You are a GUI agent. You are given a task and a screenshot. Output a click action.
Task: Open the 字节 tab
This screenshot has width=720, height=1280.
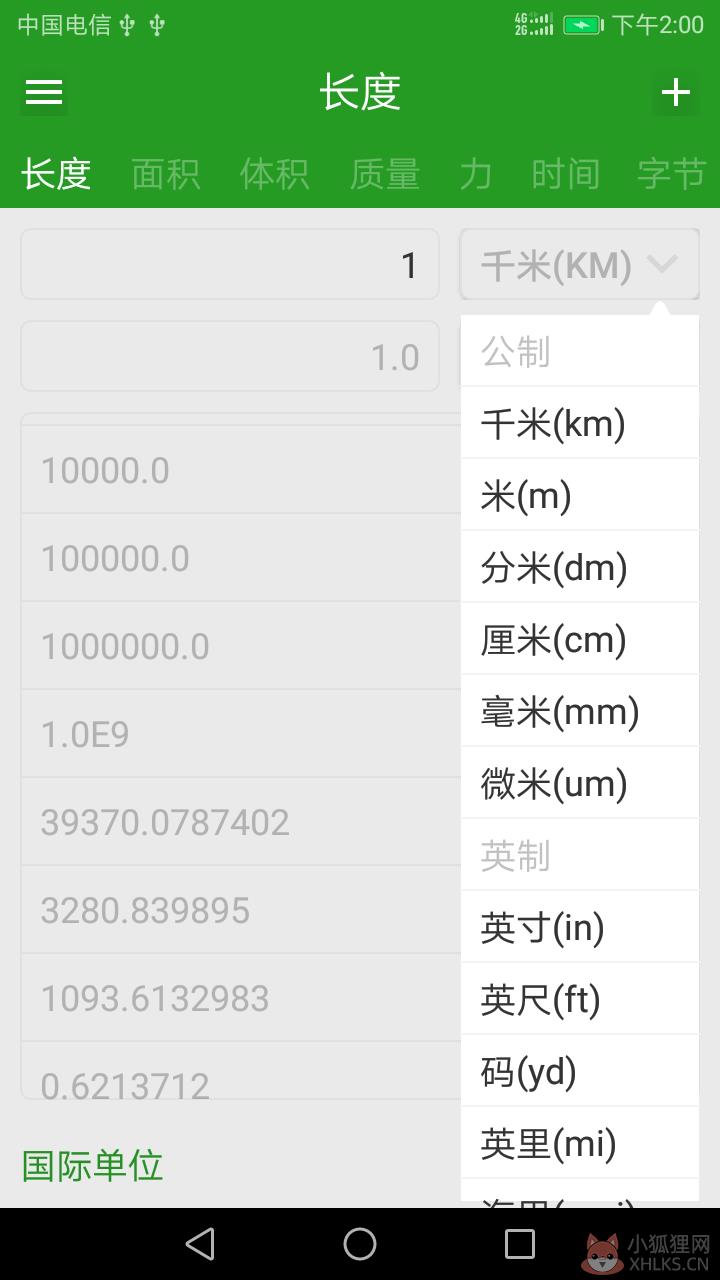[x=672, y=174]
